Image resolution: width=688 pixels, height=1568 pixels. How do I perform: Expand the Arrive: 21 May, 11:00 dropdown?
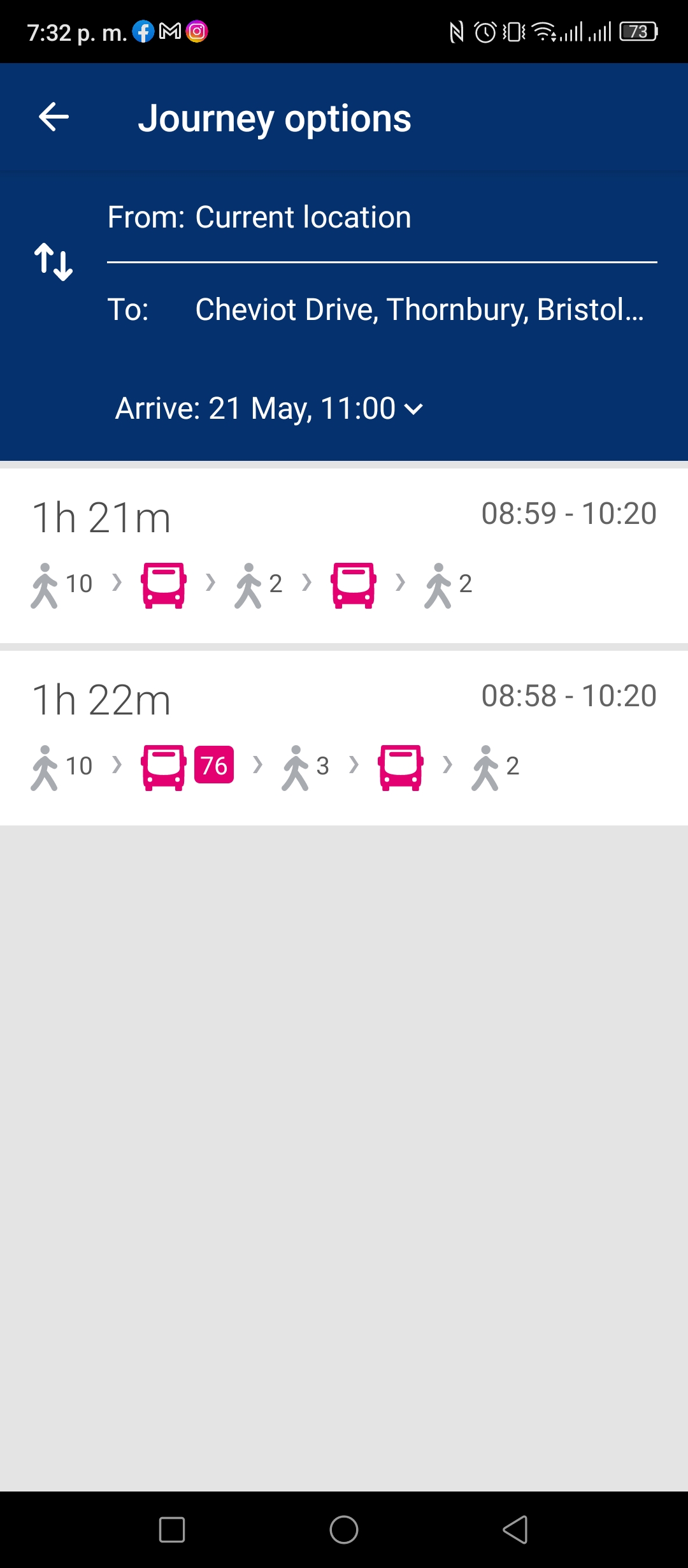point(269,409)
